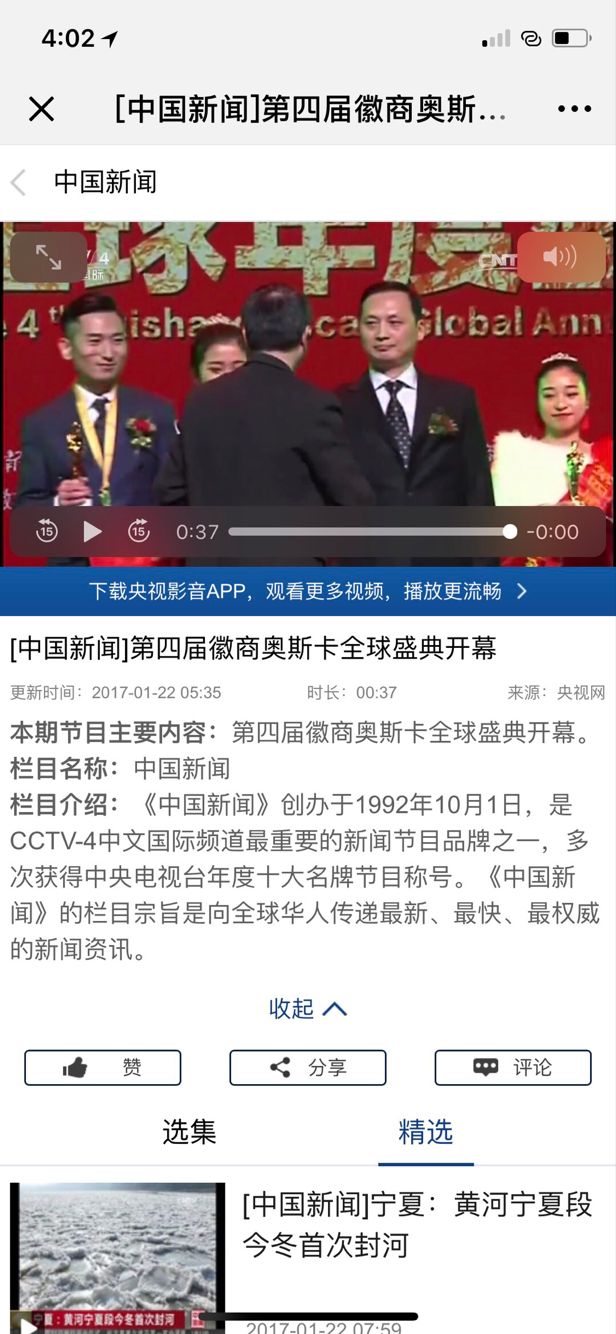Switch to the 选集 tab
This screenshot has width=616, height=1334.
pyautogui.click(x=189, y=1131)
